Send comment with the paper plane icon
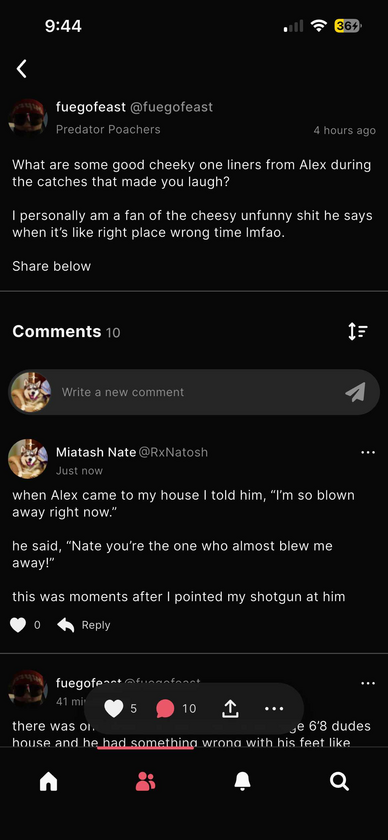The image size is (388, 840). pyautogui.click(x=355, y=392)
